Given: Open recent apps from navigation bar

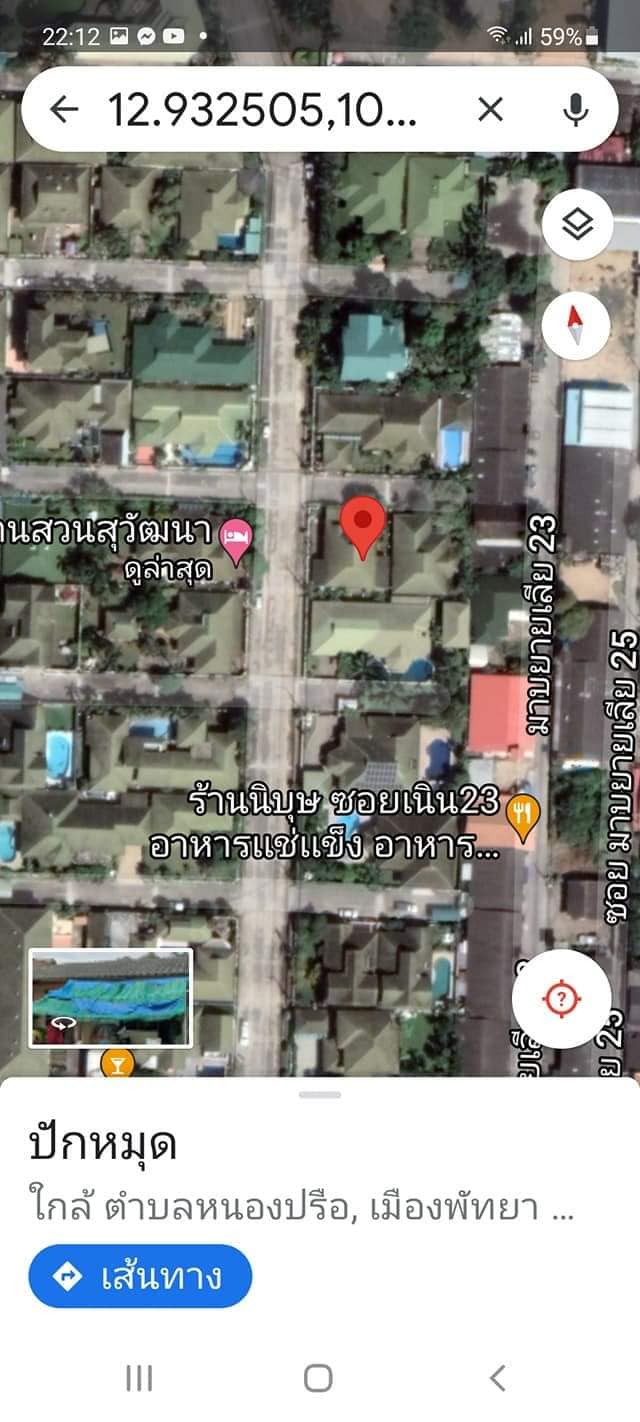Looking at the screenshot, I should point(139,1378).
